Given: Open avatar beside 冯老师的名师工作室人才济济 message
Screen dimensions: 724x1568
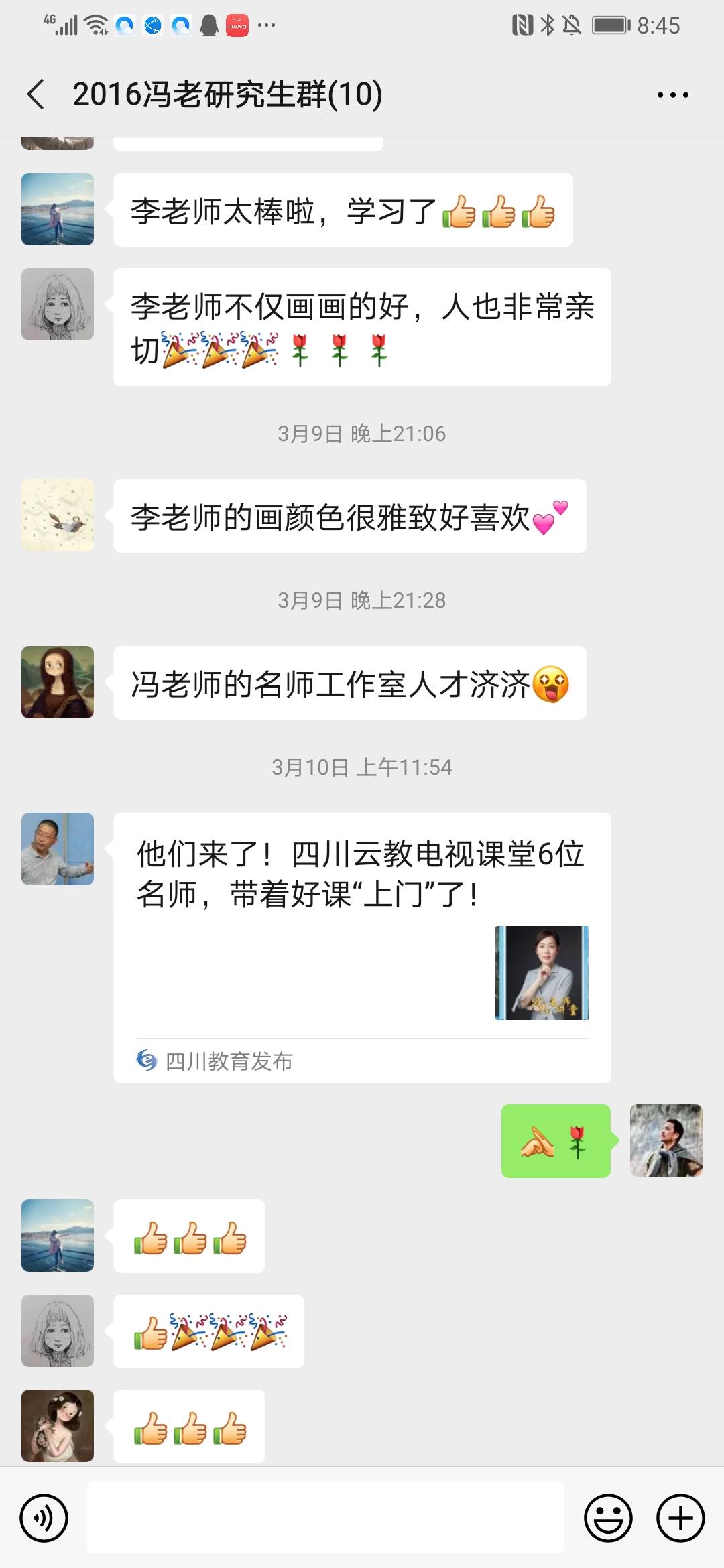Looking at the screenshot, I should click(58, 682).
